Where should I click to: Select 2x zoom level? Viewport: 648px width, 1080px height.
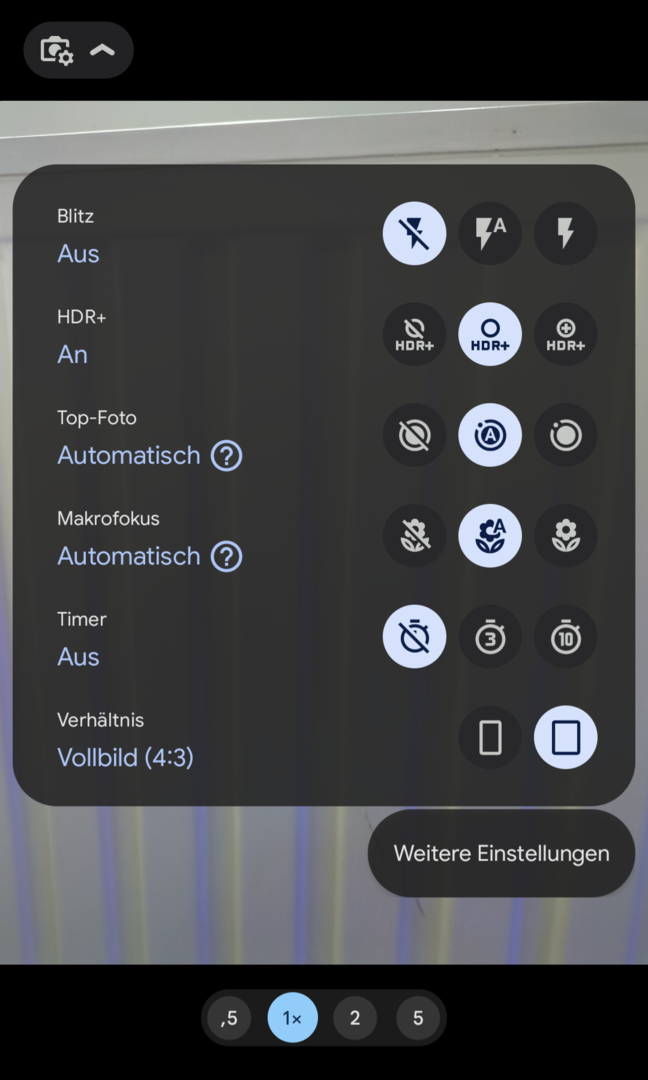pyautogui.click(x=355, y=1019)
